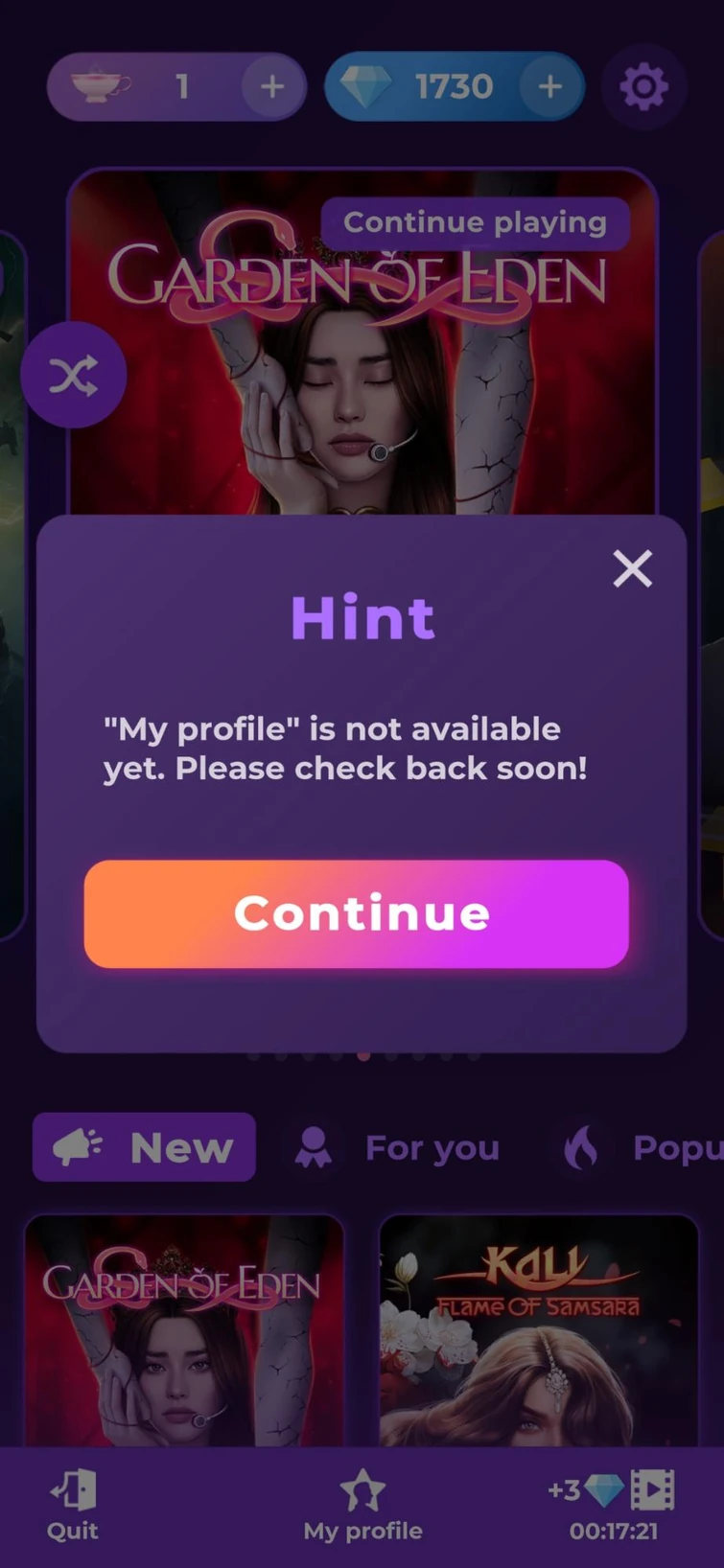The image size is (724, 1568).
Task: Watch video for +3 diamonds
Action: (614, 1505)
